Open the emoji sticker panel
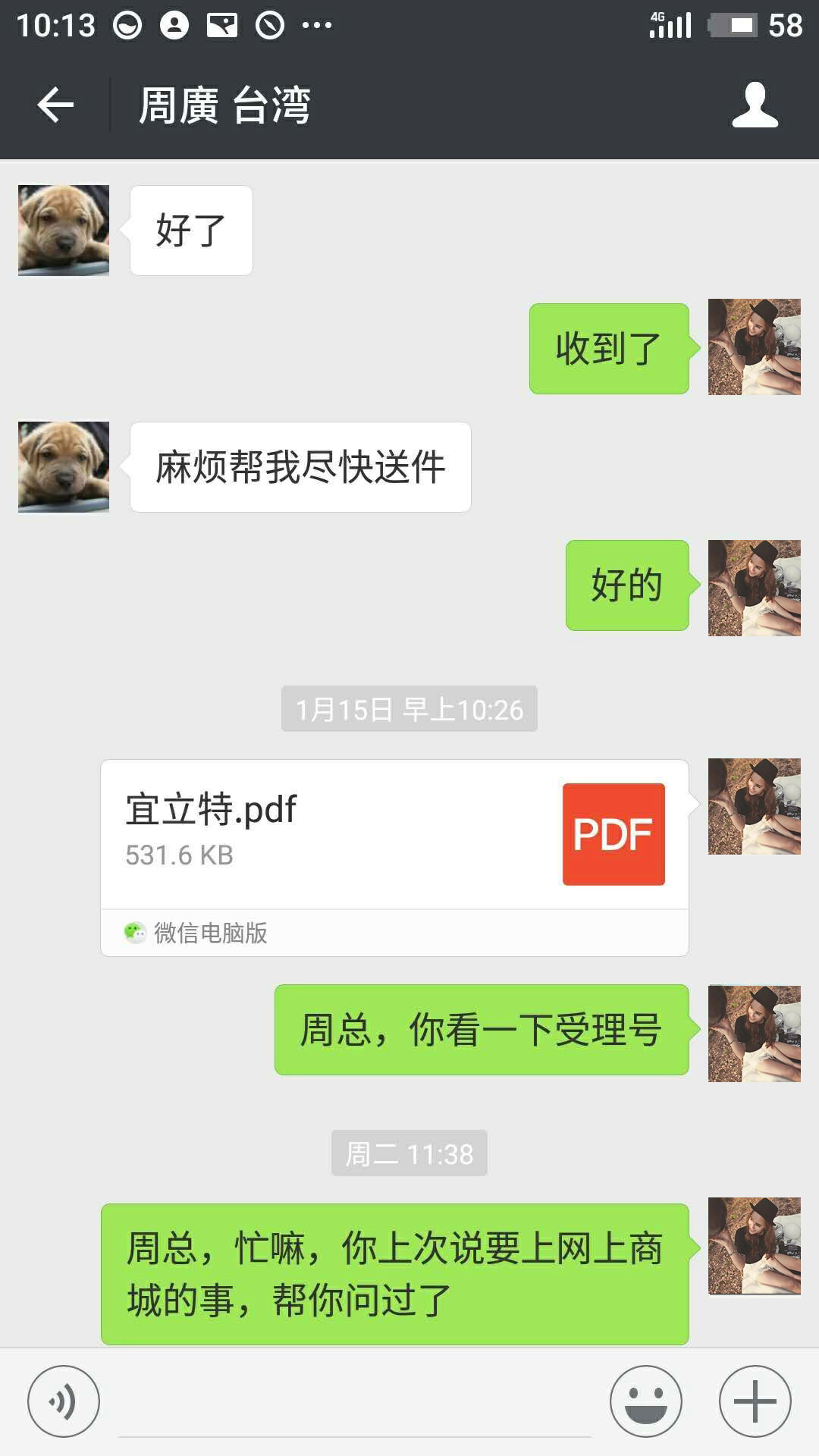 click(646, 1401)
